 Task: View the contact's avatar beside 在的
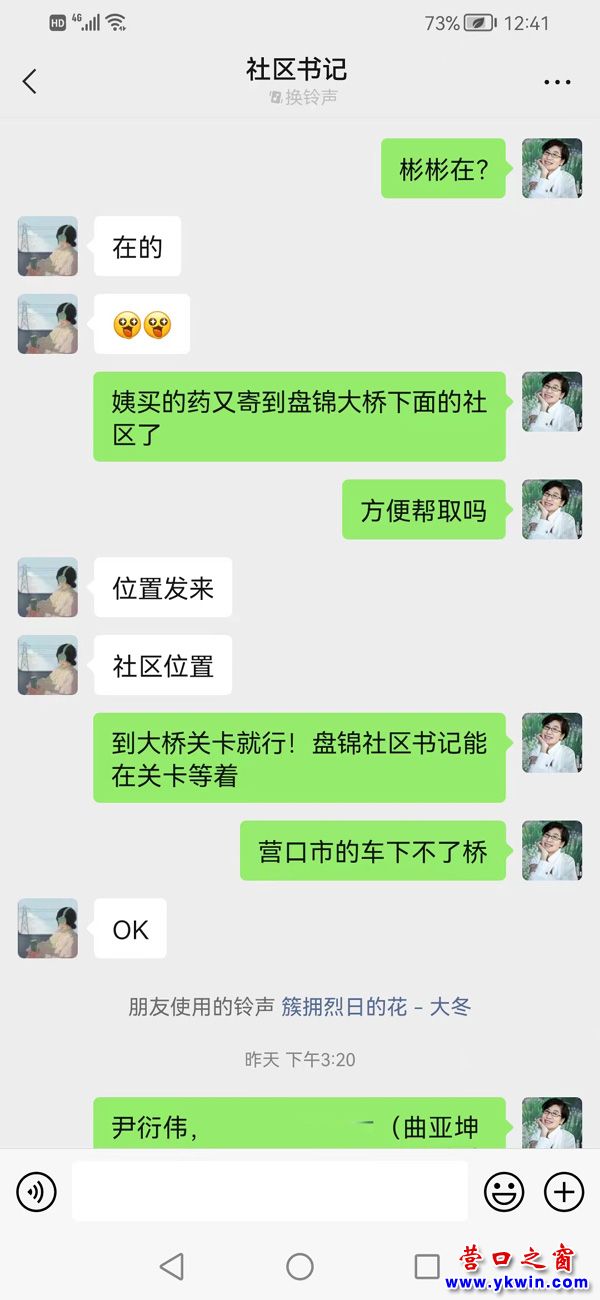[48, 246]
